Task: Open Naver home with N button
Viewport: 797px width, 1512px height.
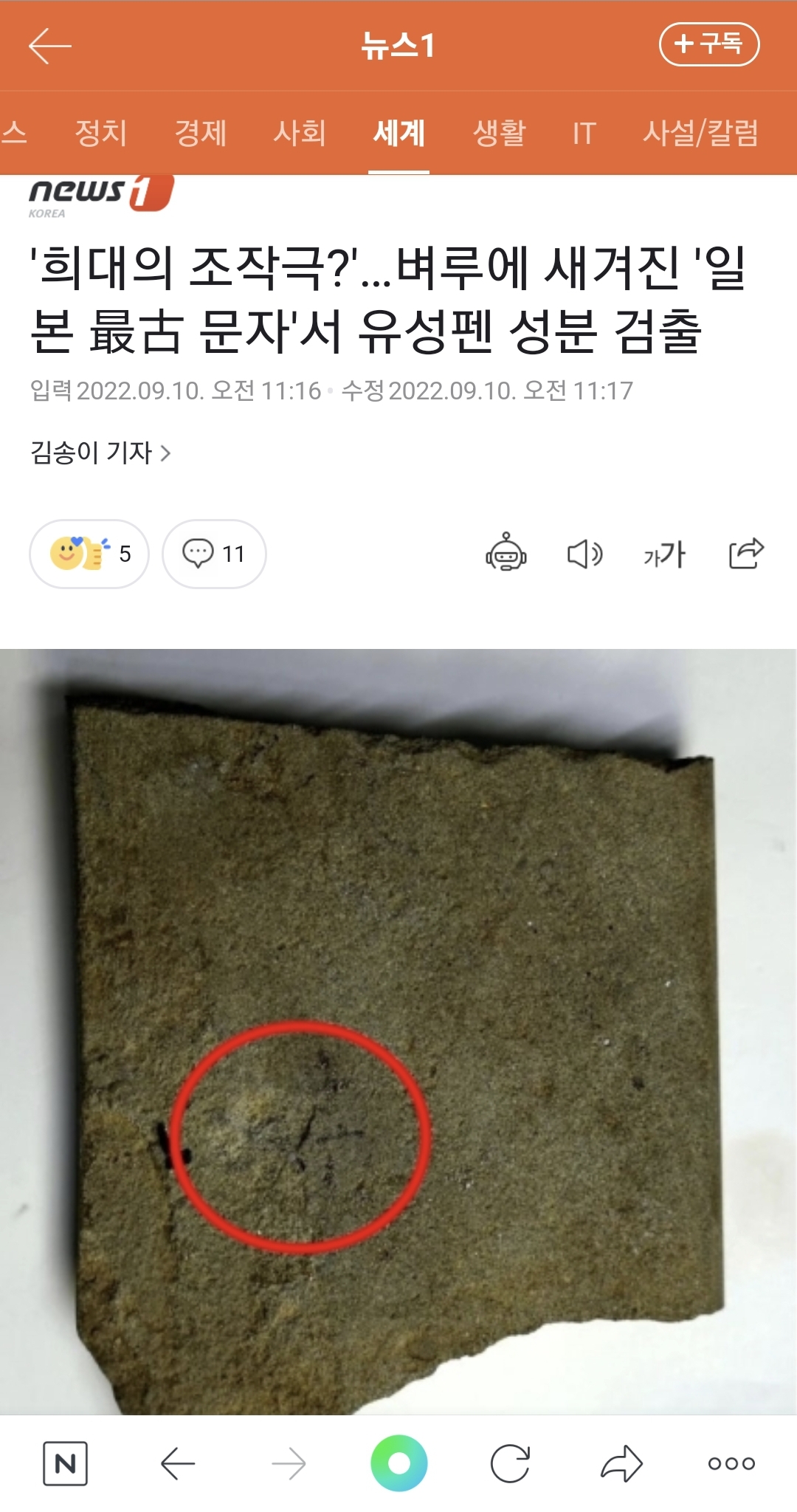Action: pos(65,1463)
